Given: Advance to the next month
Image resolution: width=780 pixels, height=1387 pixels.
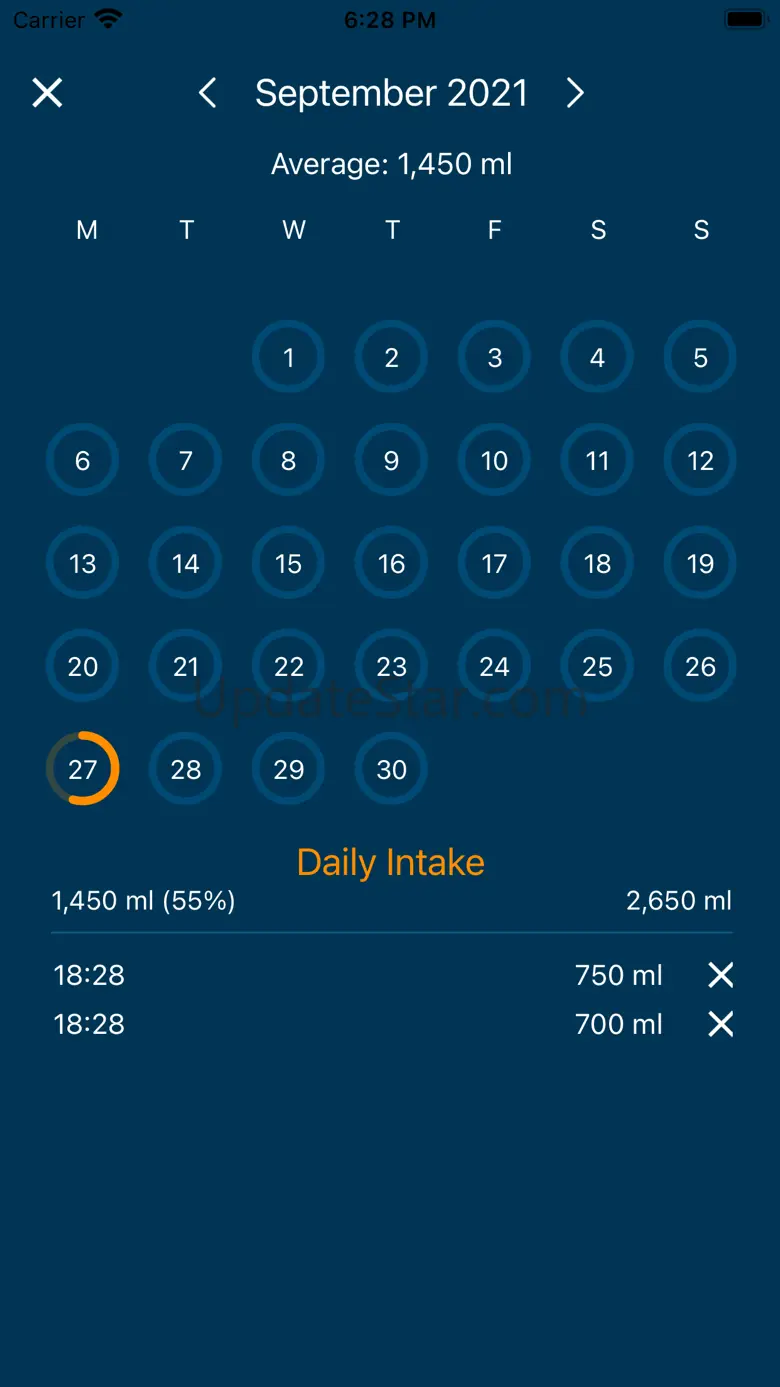Looking at the screenshot, I should [x=574, y=93].
